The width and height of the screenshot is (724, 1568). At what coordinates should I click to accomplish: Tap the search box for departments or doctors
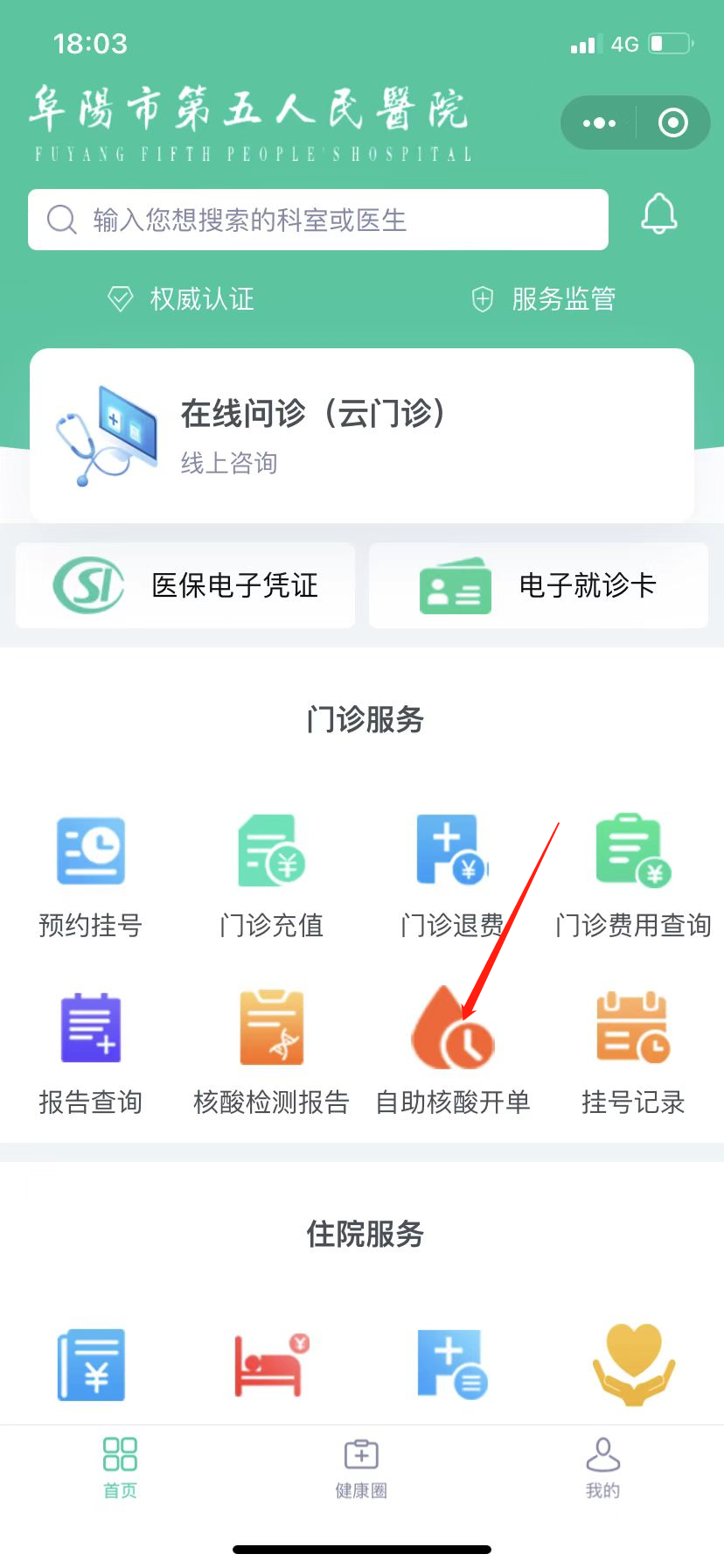(x=317, y=220)
